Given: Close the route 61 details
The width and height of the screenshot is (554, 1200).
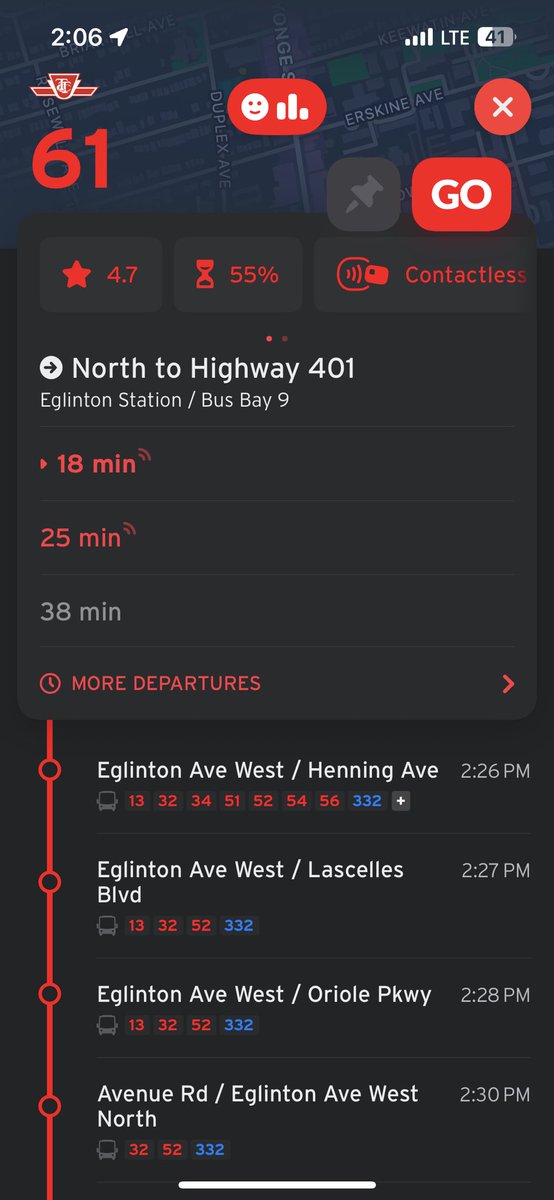Looking at the screenshot, I should (x=503, y=107).
